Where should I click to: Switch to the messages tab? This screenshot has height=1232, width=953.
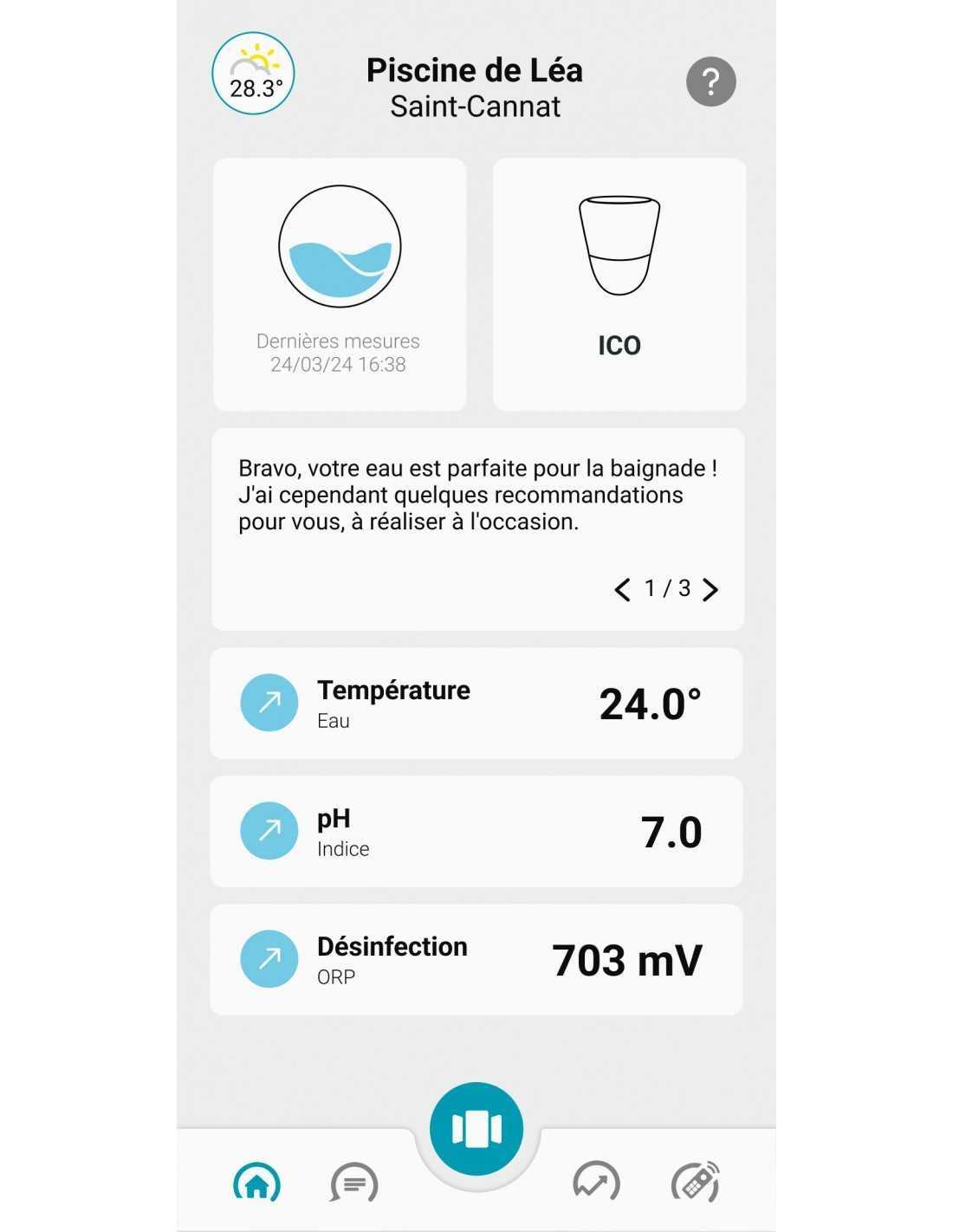[353, 1183]
